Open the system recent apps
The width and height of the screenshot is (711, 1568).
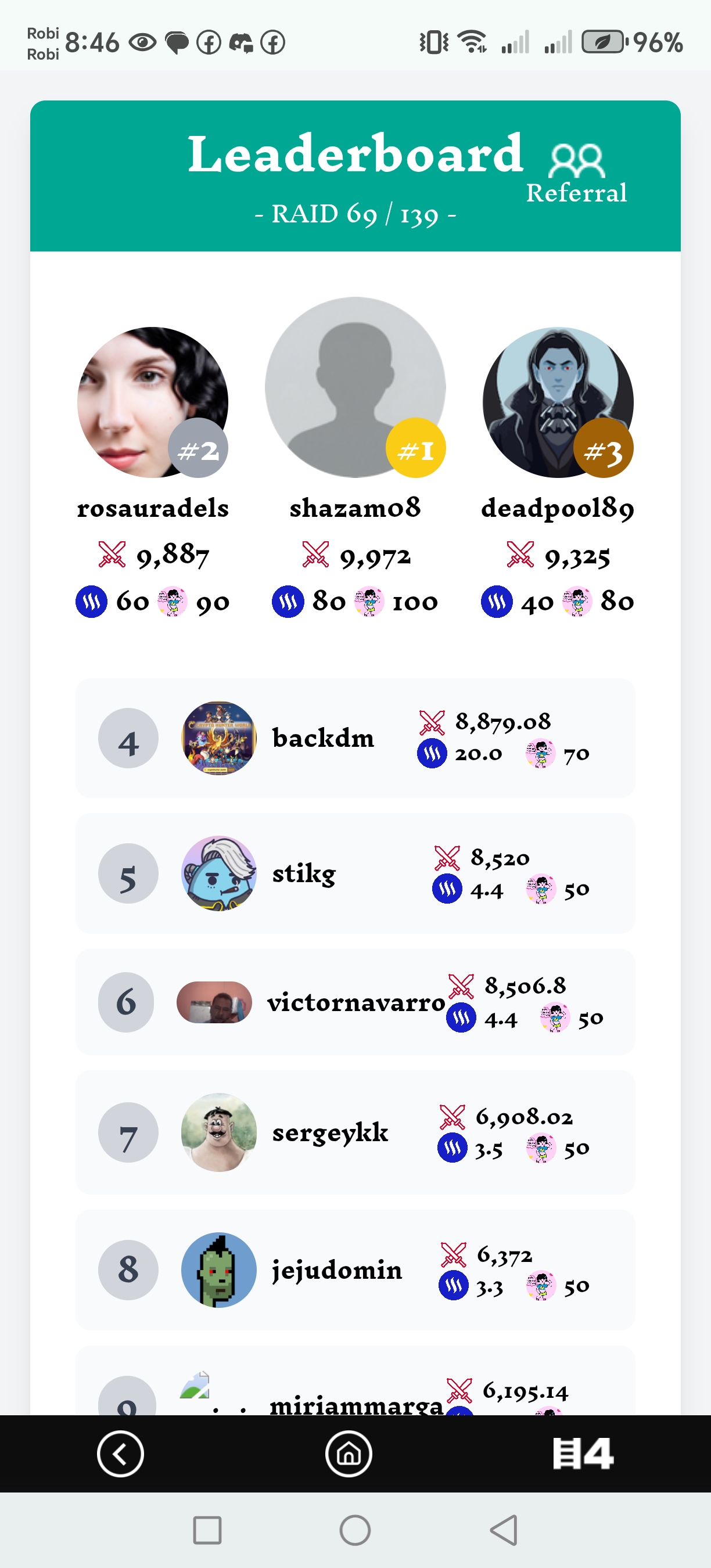click(207, 1530)
